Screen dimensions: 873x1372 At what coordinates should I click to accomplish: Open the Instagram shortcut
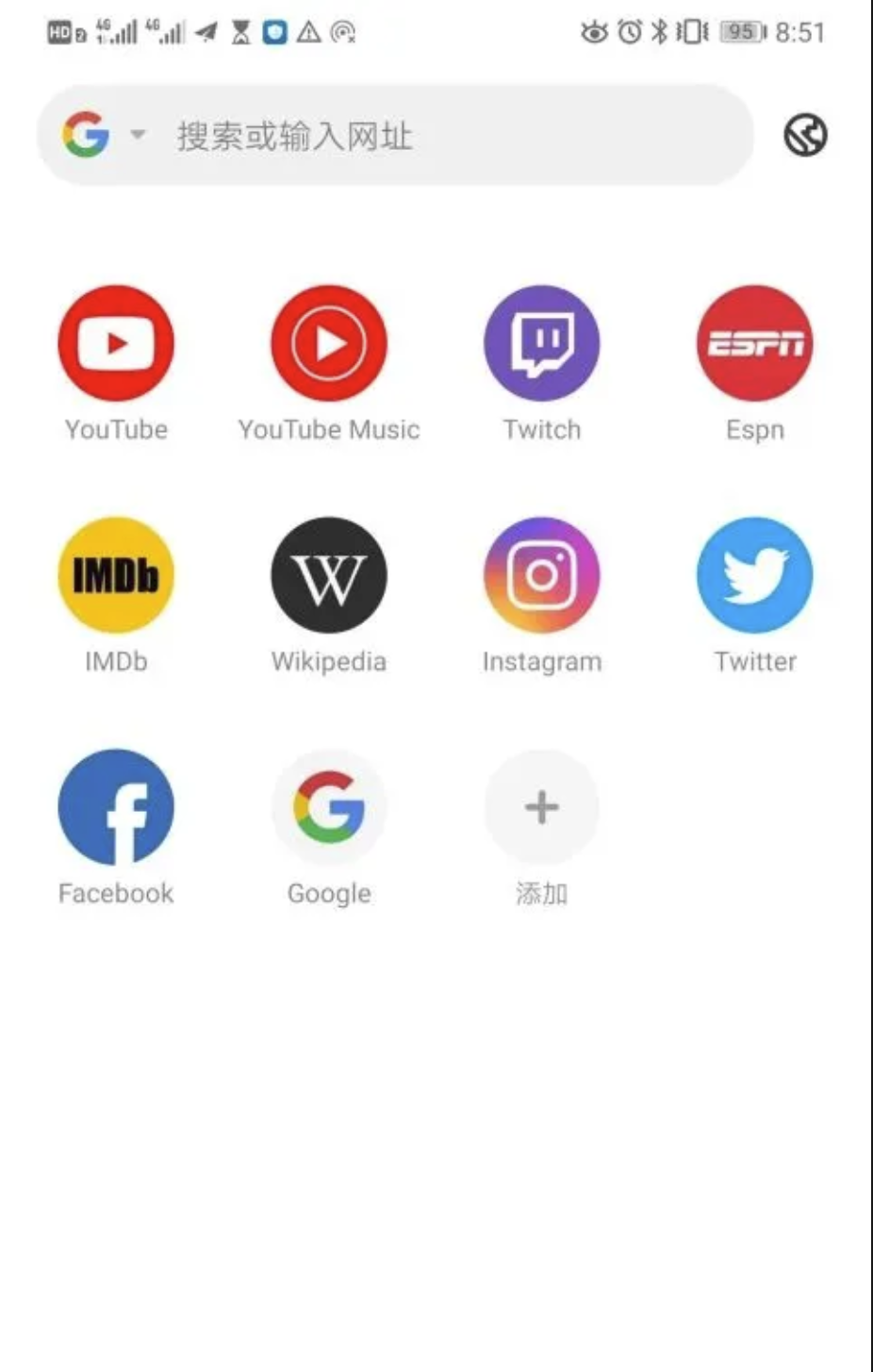[x=542, y=575]
